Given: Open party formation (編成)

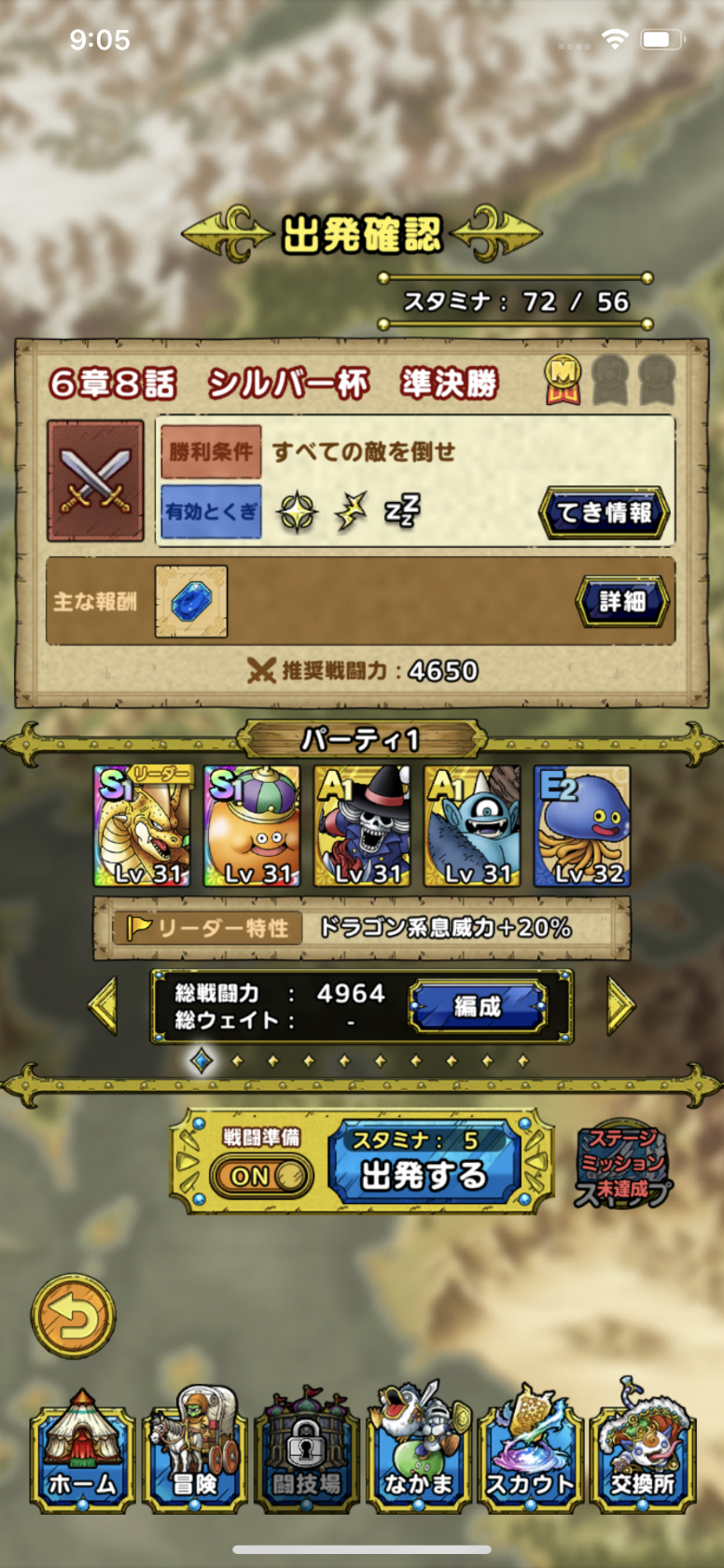Looking at the screenshot, I should [x=478, y=1005].
